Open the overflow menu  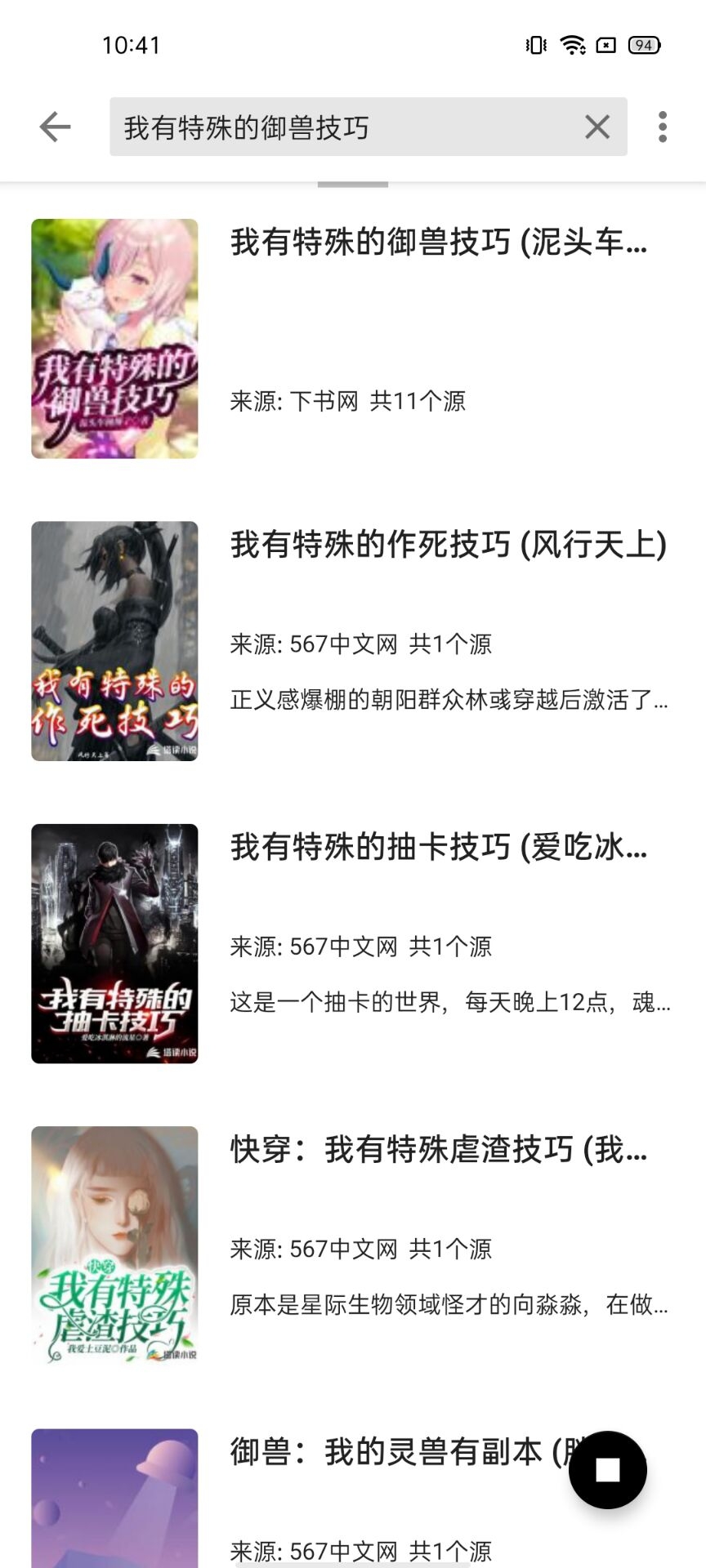tap(662, 127)
